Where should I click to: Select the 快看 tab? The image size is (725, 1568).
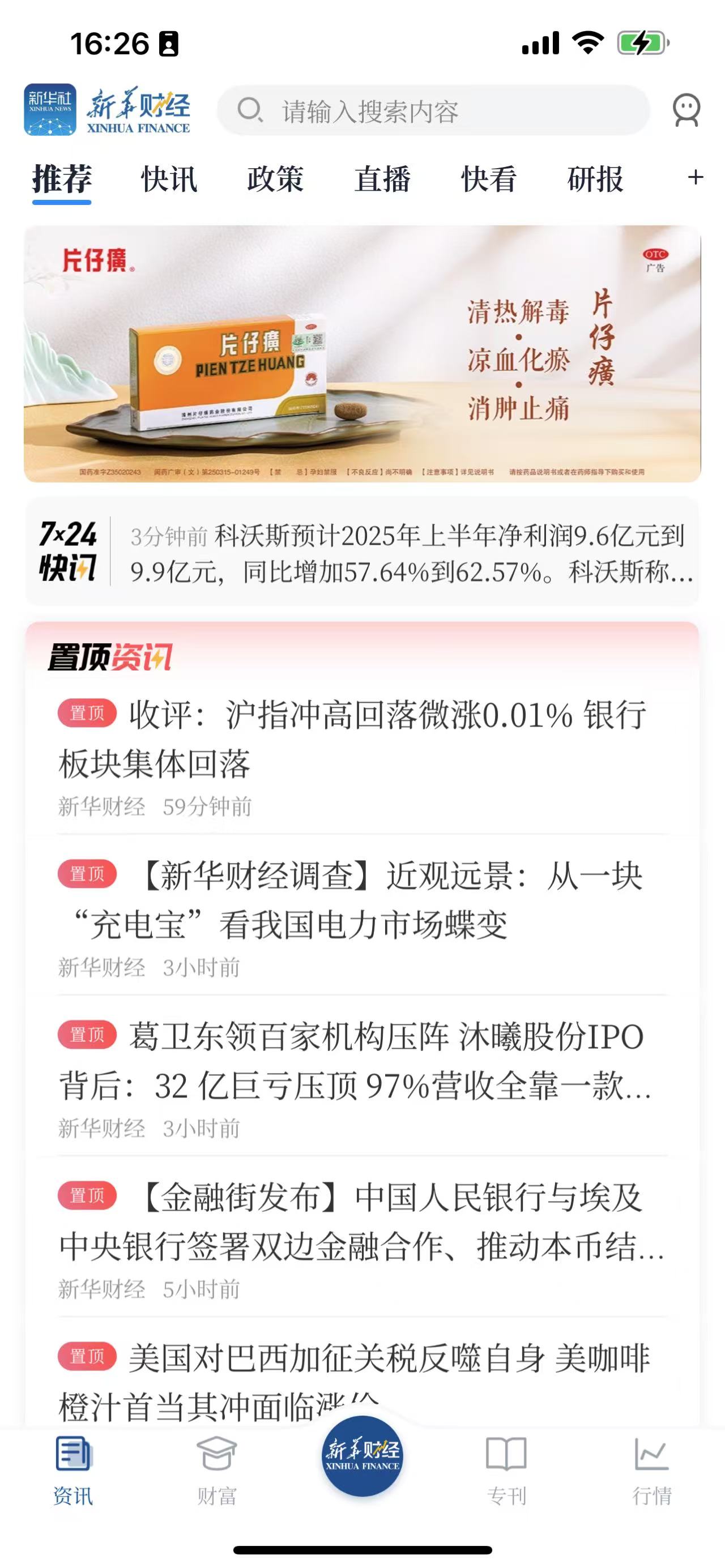(489, 179)
